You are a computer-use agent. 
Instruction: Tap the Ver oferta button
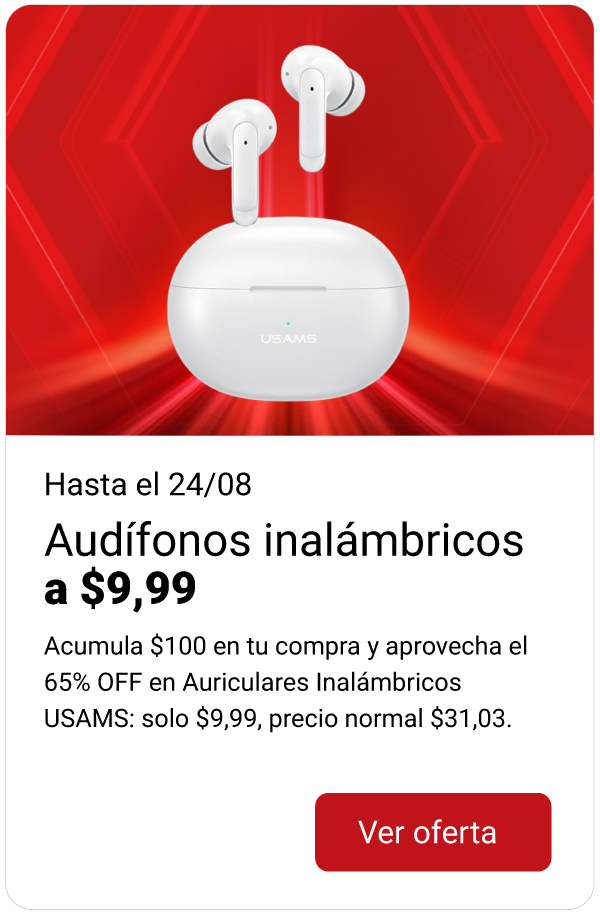click(433, 832)
